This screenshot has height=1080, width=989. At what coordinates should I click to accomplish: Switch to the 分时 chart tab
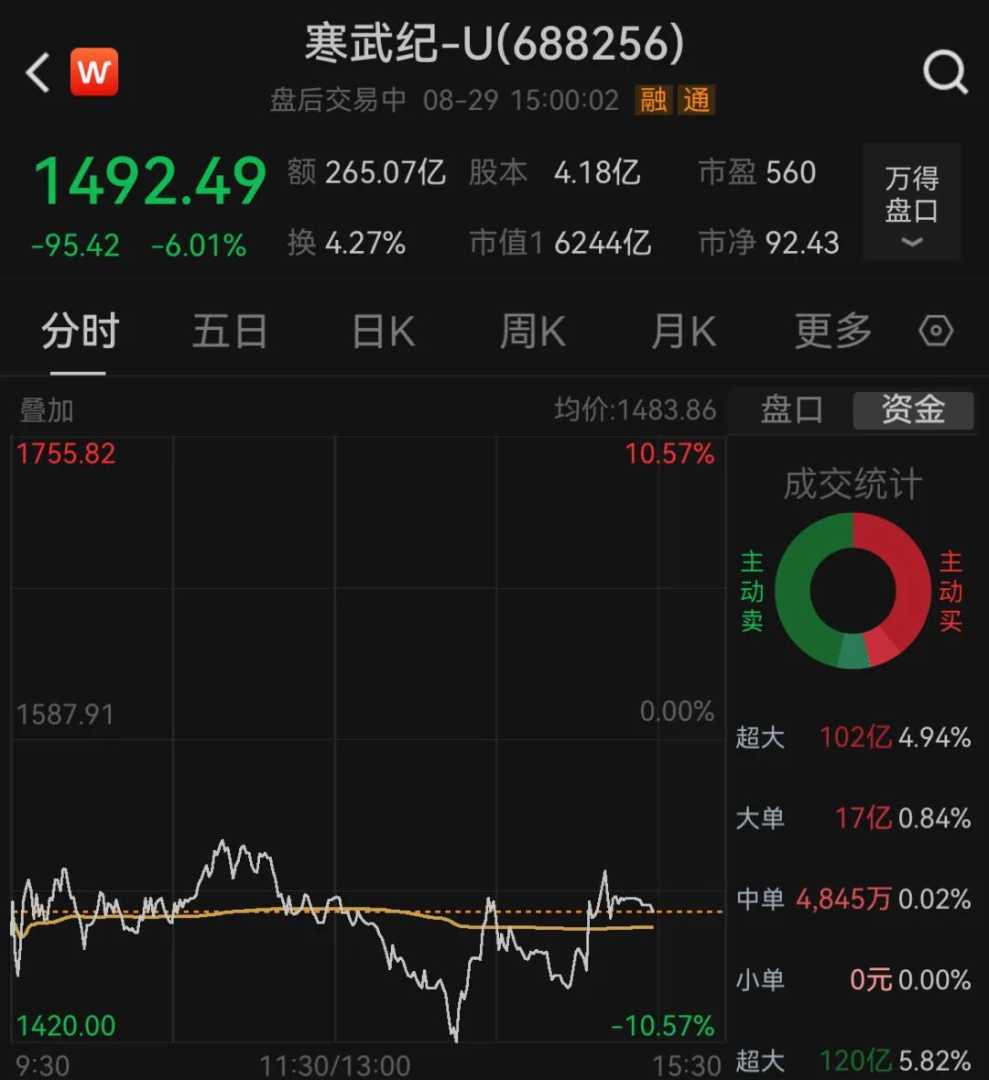[x=79, y=332]
